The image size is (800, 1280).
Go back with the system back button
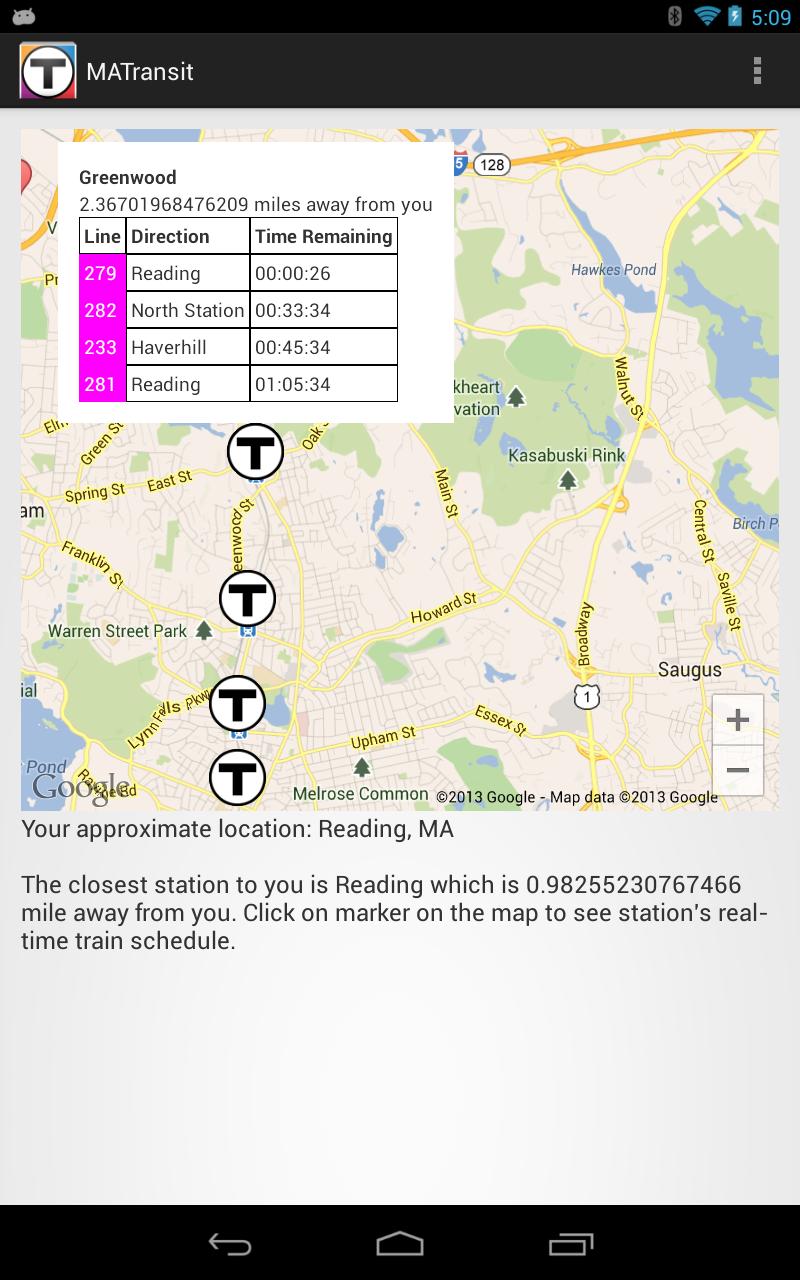tap(229, 1243)
